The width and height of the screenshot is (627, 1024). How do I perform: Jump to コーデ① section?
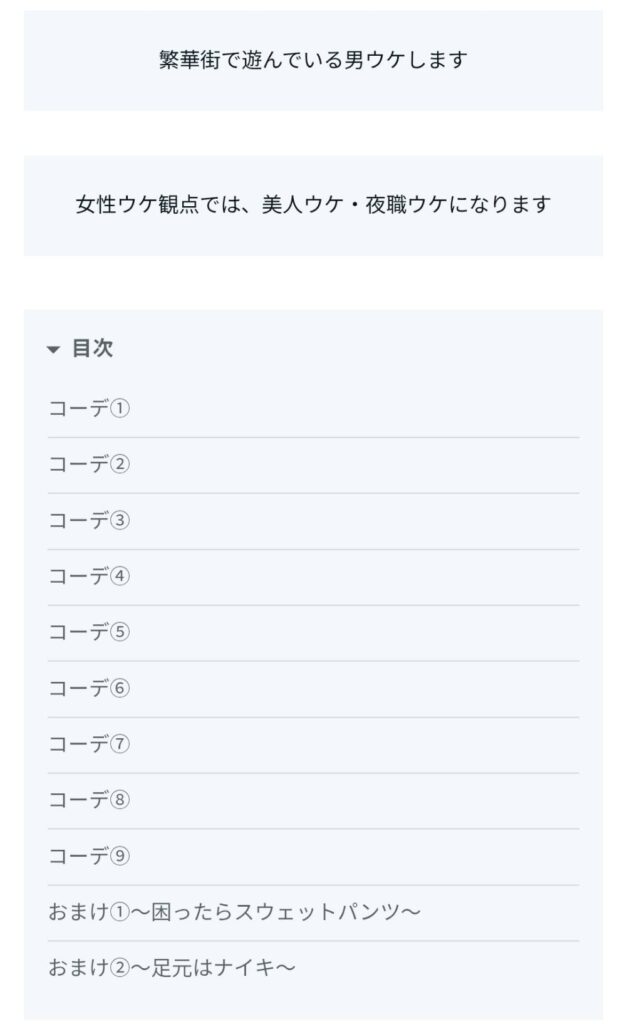pos(90,409)
